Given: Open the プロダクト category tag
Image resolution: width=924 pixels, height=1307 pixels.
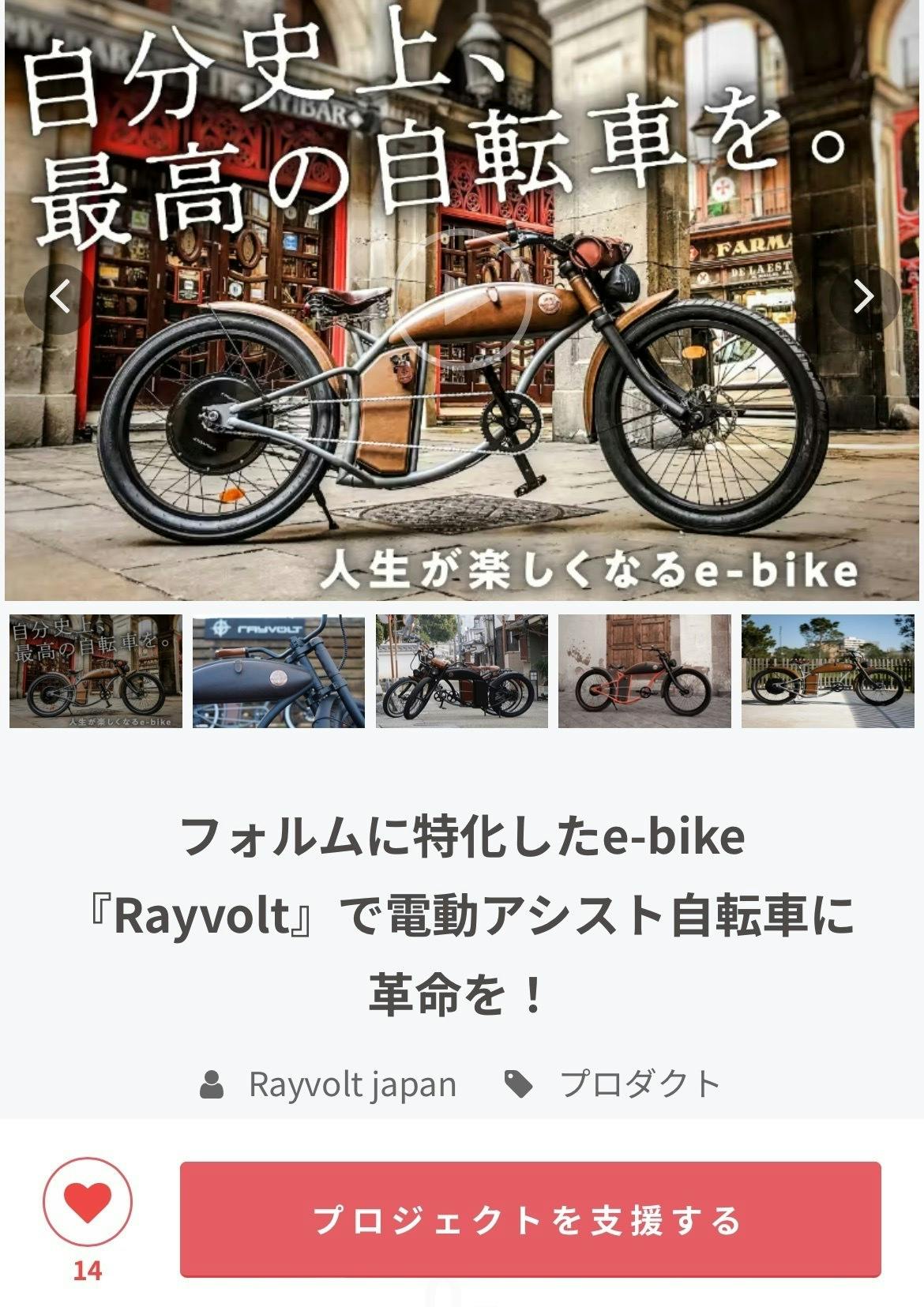Looking at the screenshot, I should pyautogui.click(x=639, y=1084).
